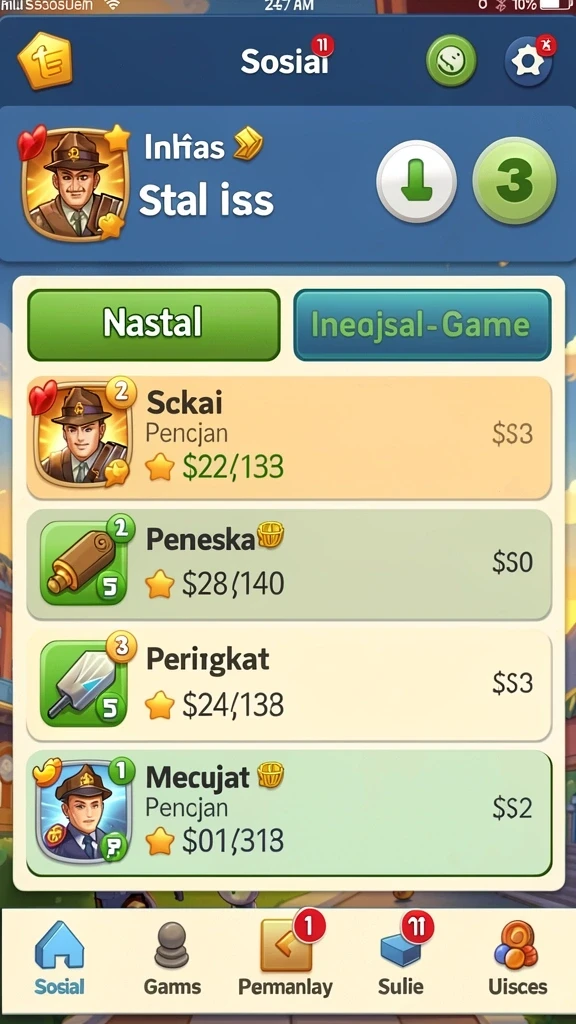Open the green smiley face button
Screen dimensions: 576x1024
pyautogui.click(x=451, y=61)
